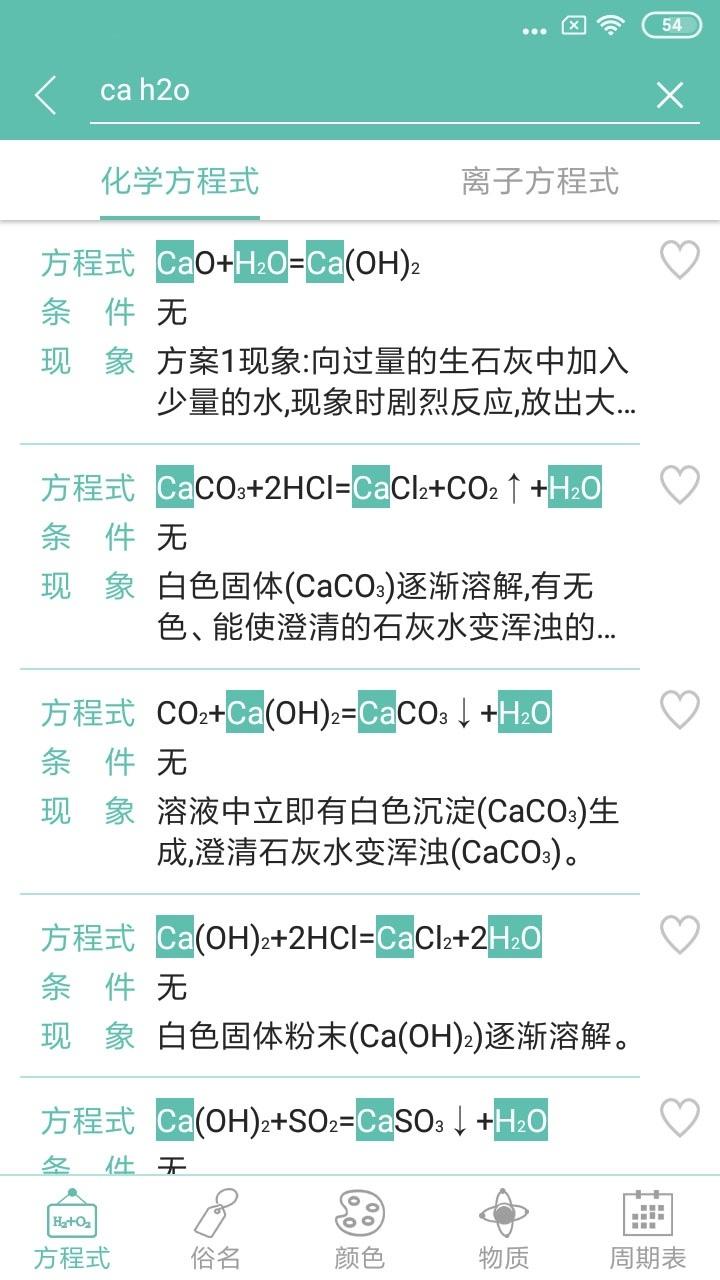Favorite the CaCO₃+2HCl equation

tap(678, 483)
